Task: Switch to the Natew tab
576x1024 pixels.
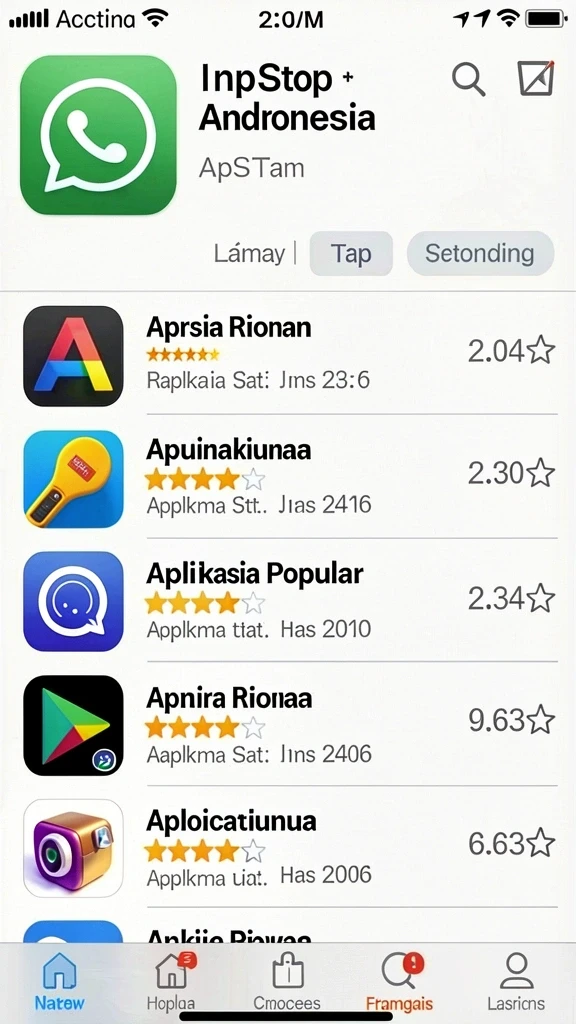Action: pos(59,982)
